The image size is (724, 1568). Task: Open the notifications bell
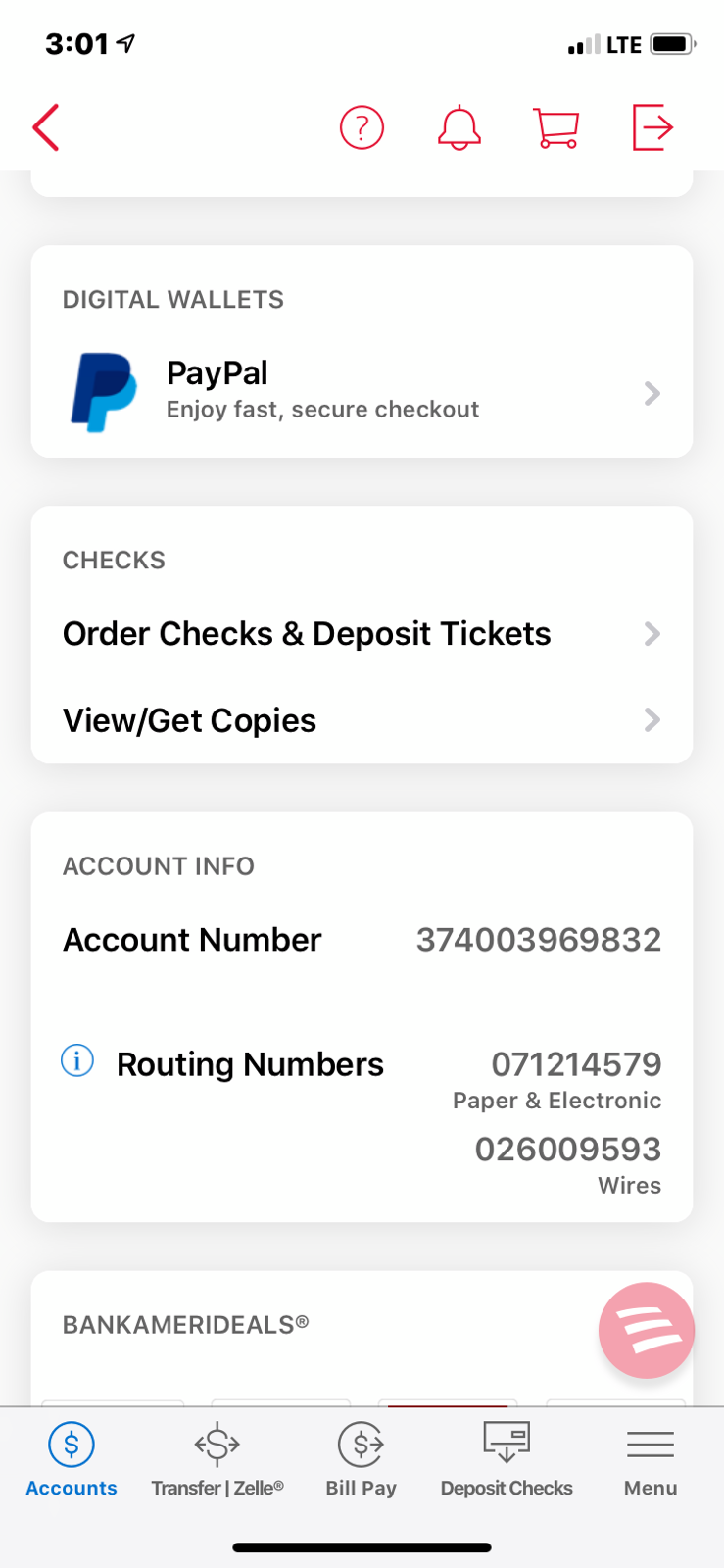tap(459, 127)
